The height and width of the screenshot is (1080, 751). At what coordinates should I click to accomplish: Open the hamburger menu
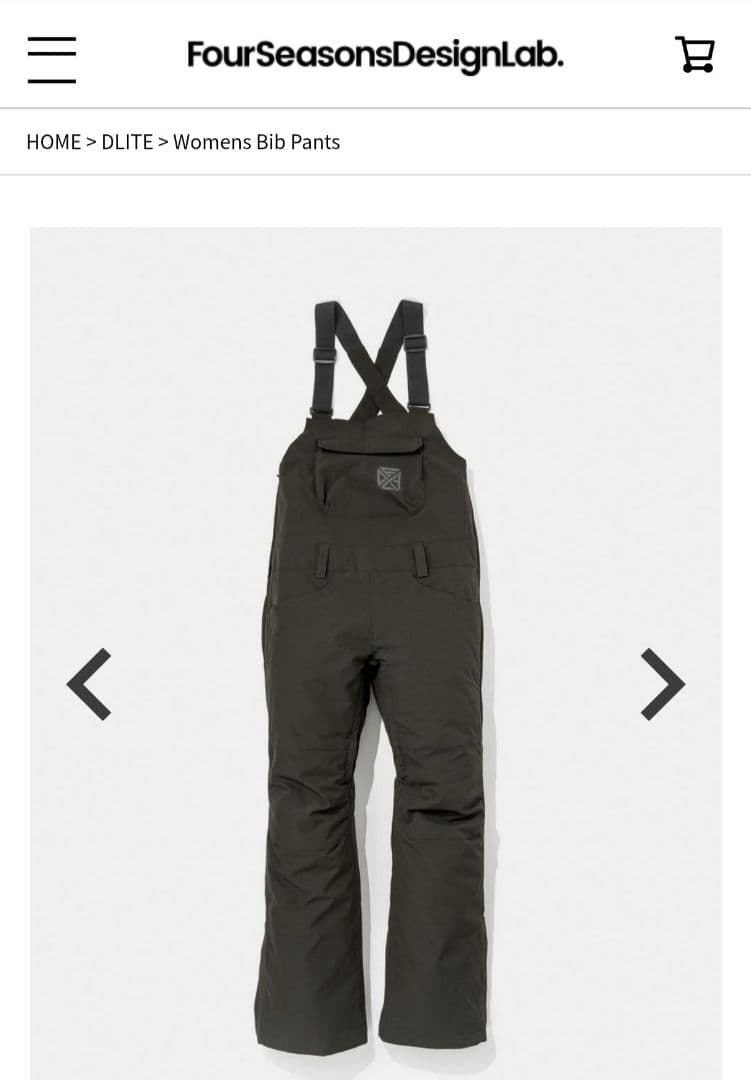point(52,59)
